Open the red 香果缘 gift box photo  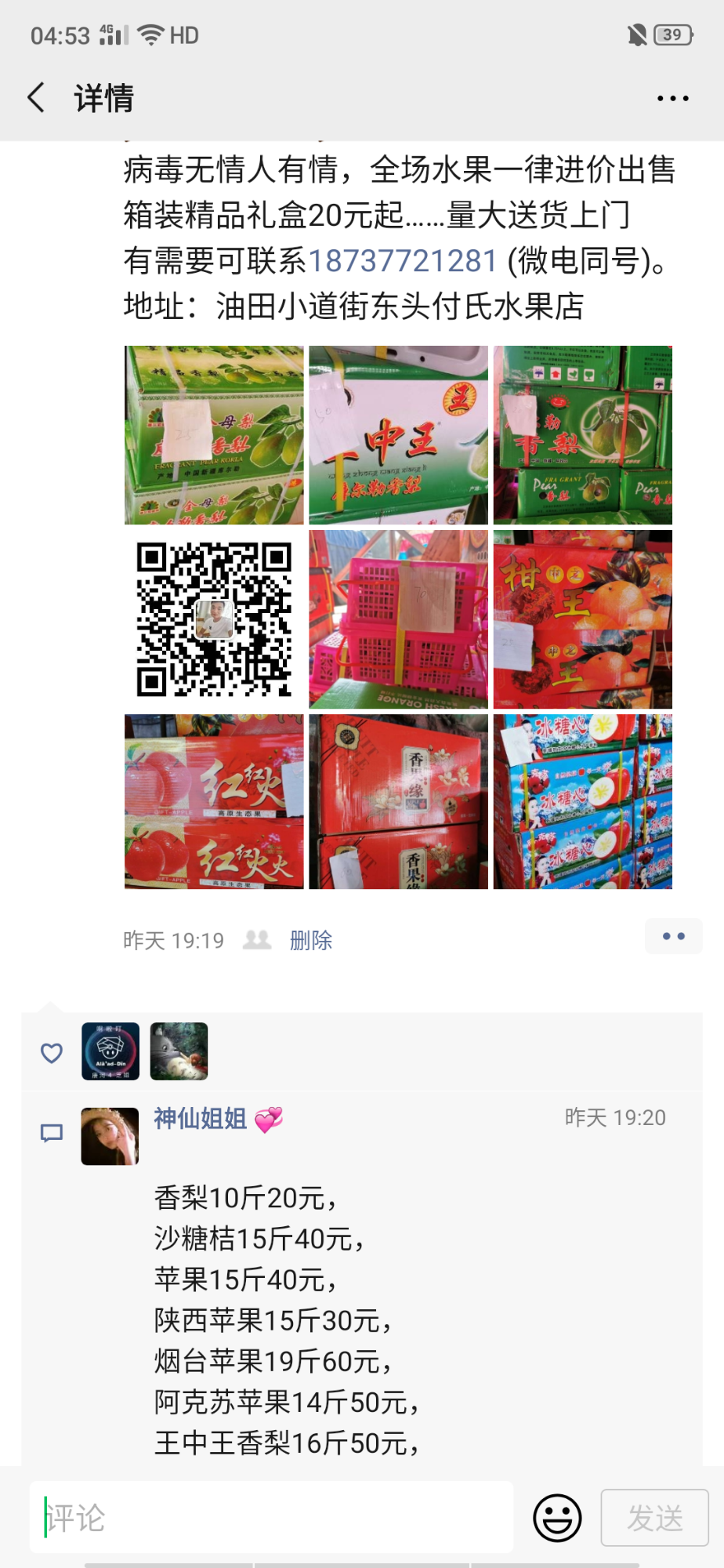click(398, 801)
